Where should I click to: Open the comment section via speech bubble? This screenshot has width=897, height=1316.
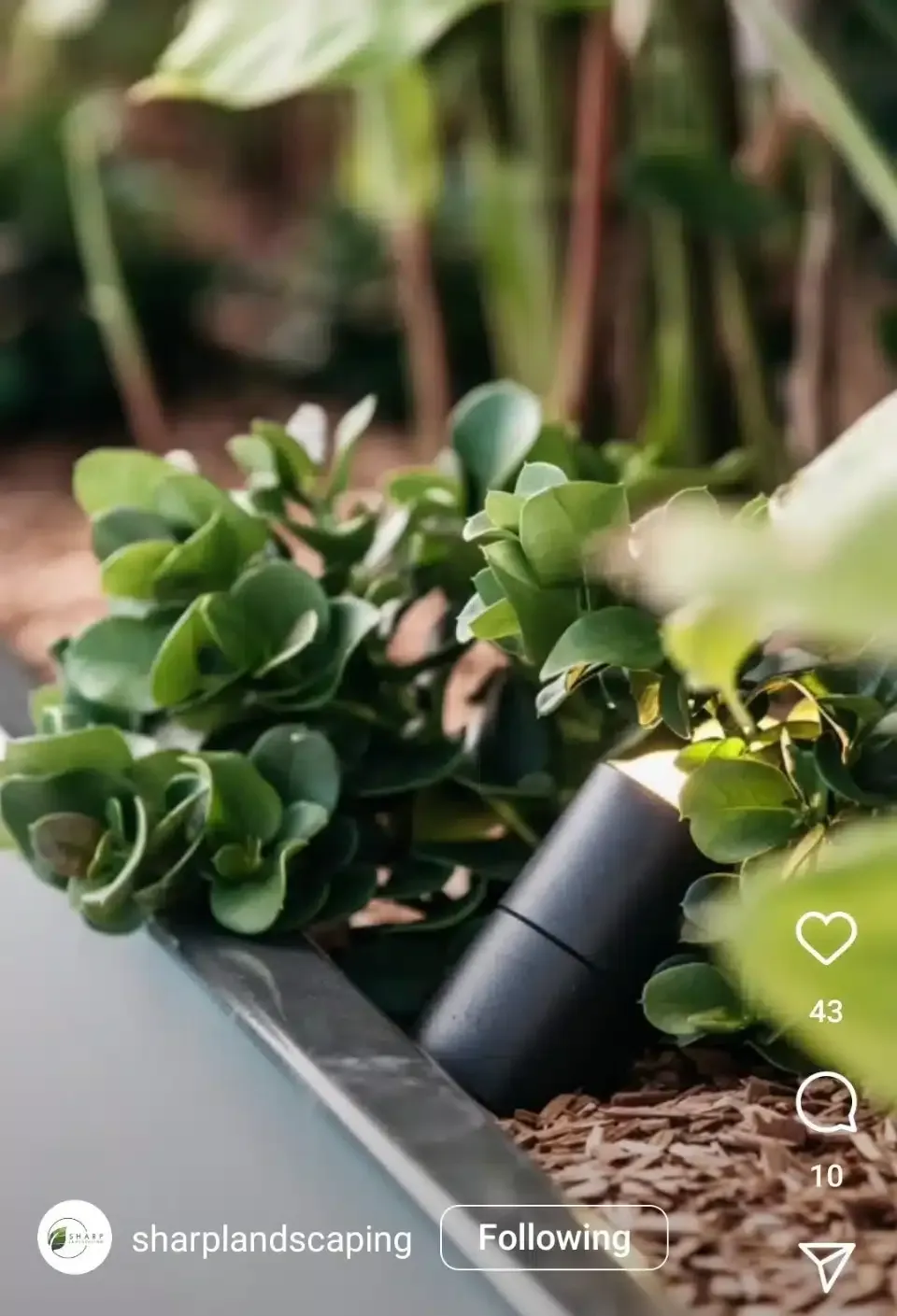(x=826, y=1104)
